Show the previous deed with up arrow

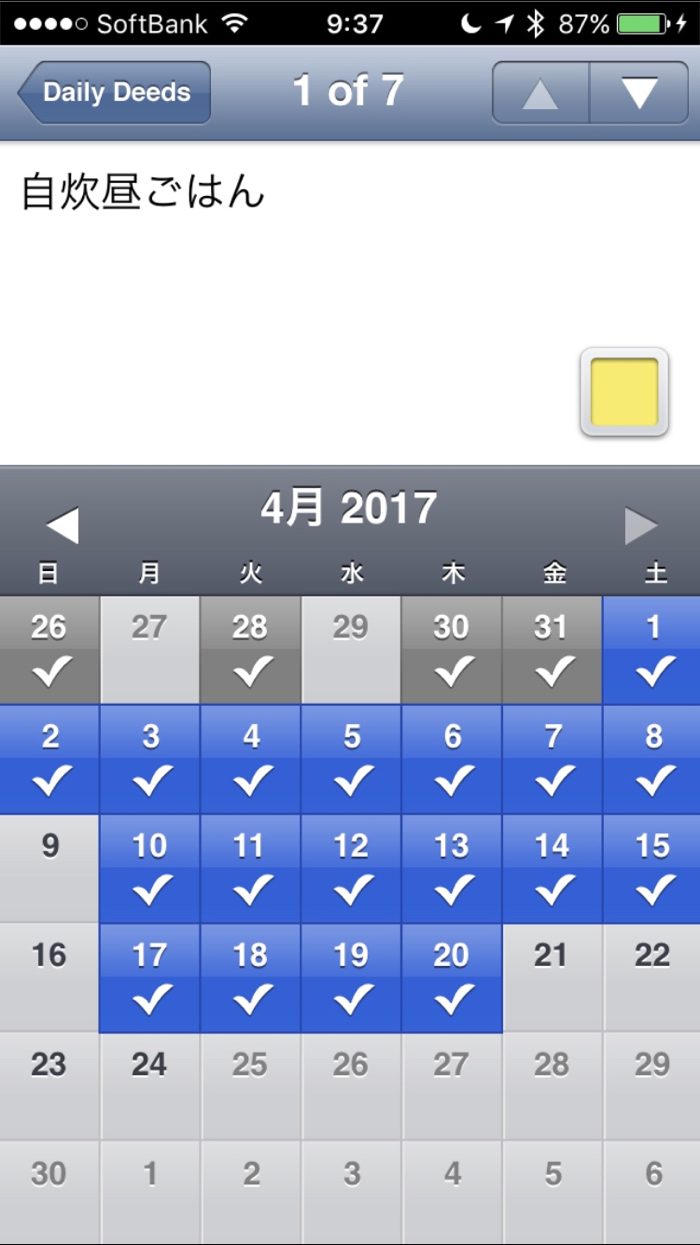click(x=540, y=93)
